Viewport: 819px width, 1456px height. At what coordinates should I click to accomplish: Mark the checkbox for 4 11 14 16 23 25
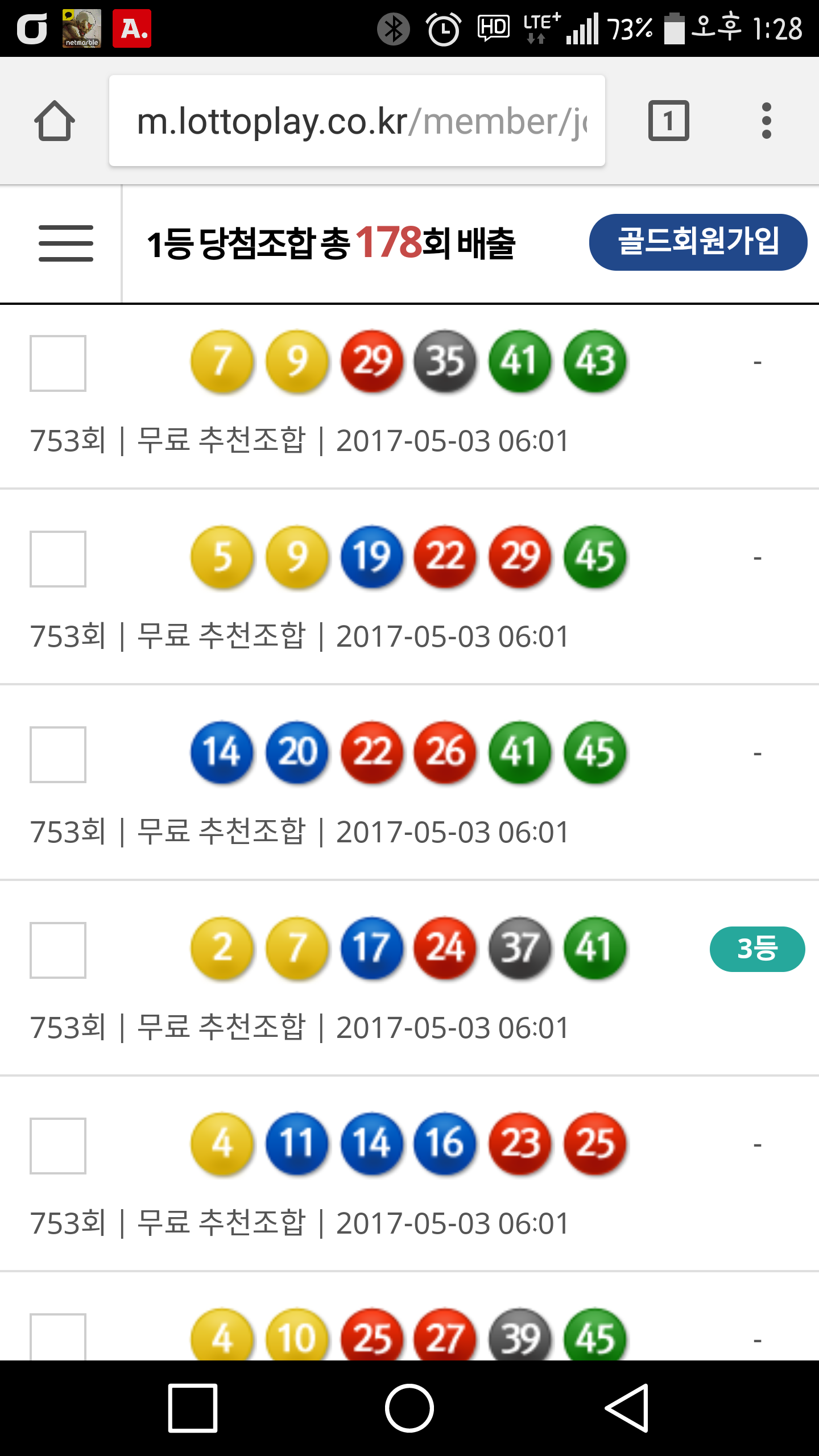coord(58,1146)
